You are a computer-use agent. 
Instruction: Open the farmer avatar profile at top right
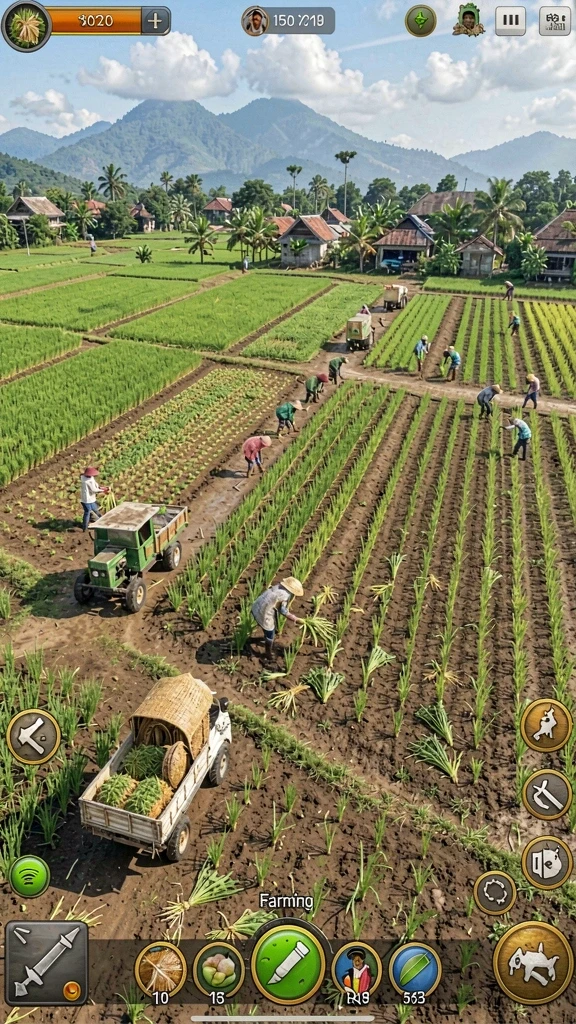pyautogui.click(x=468, y=20)
